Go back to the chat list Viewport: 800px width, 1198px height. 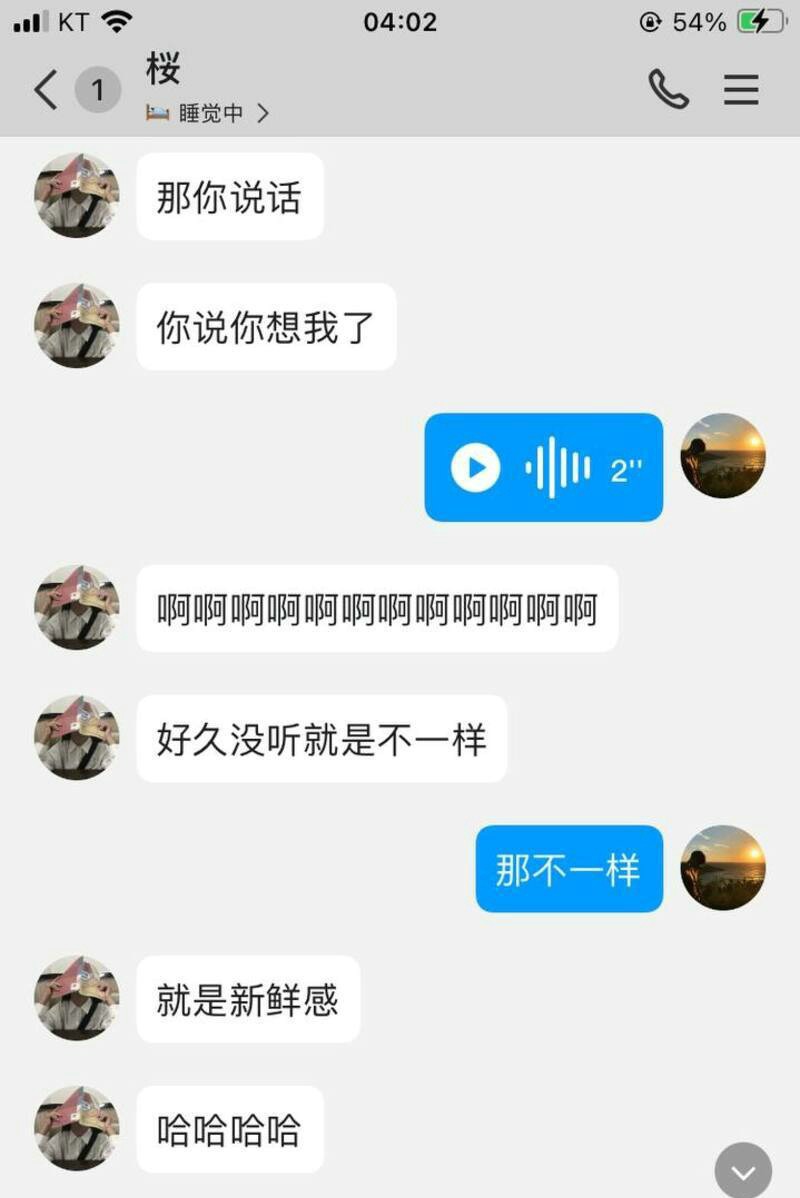click(x=45, y=91)
